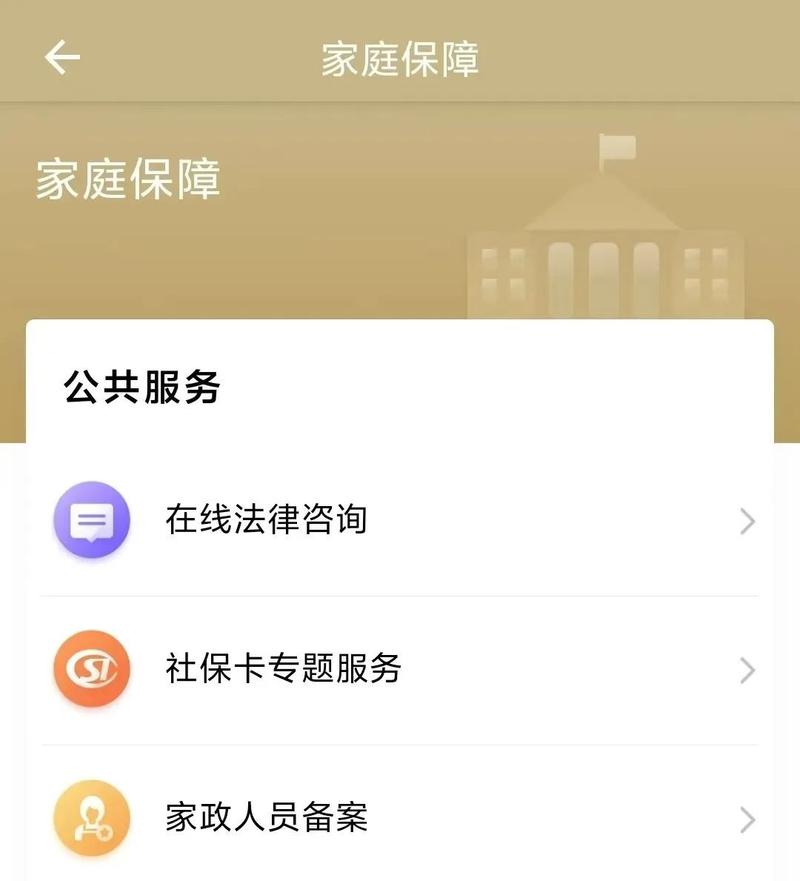Tap the orange social security card icon
The image size is (800, 881).
(x=90, y=668)
